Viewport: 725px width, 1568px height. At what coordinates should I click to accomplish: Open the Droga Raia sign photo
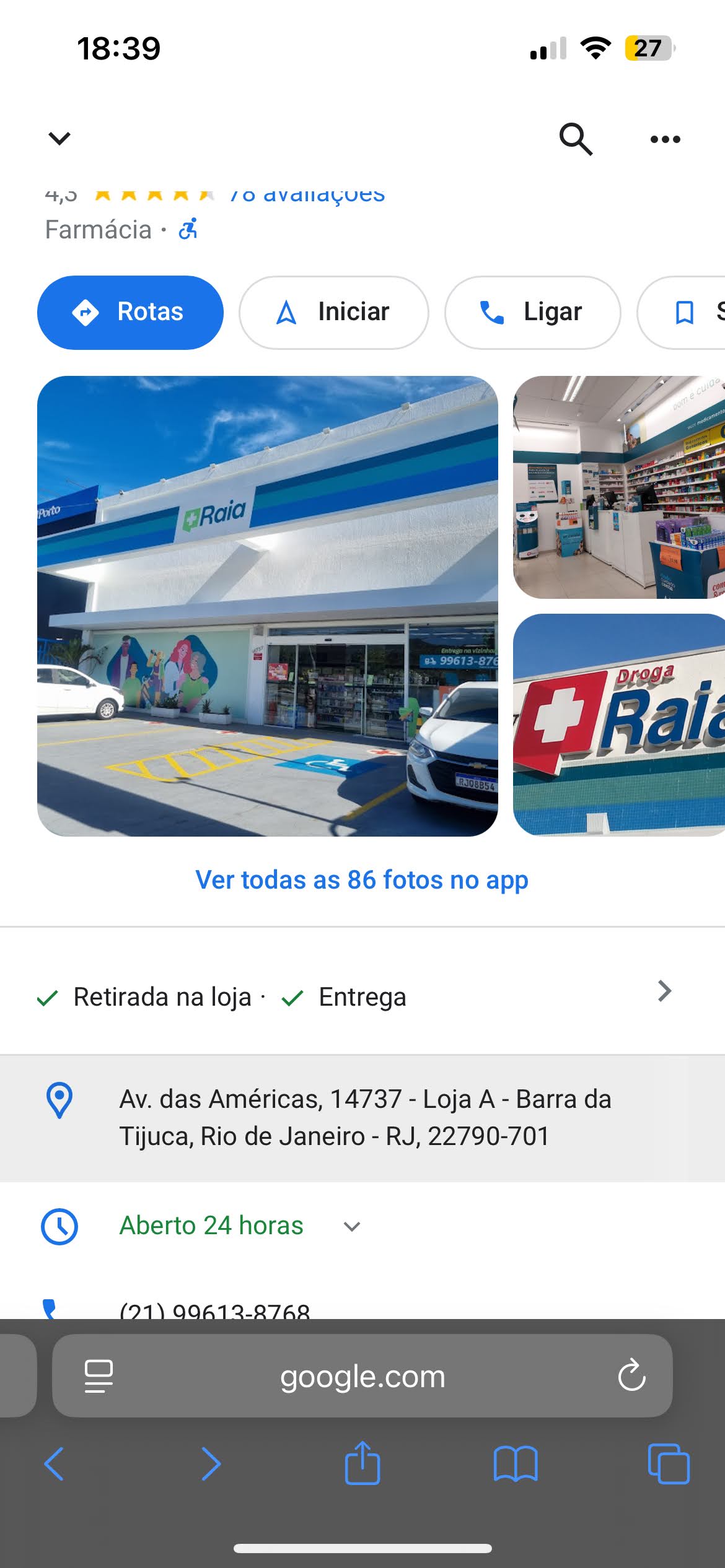click(x=618, y=725)
